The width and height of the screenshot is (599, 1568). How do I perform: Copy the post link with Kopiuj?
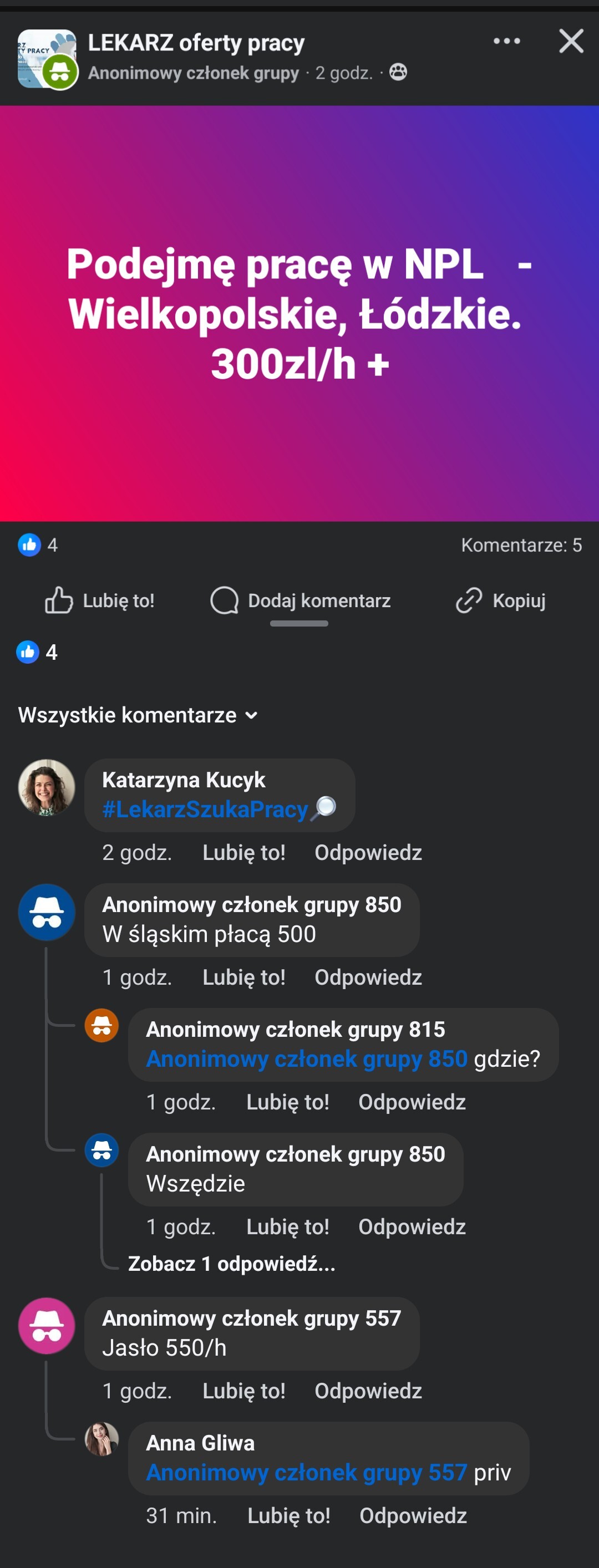[501, 601]
